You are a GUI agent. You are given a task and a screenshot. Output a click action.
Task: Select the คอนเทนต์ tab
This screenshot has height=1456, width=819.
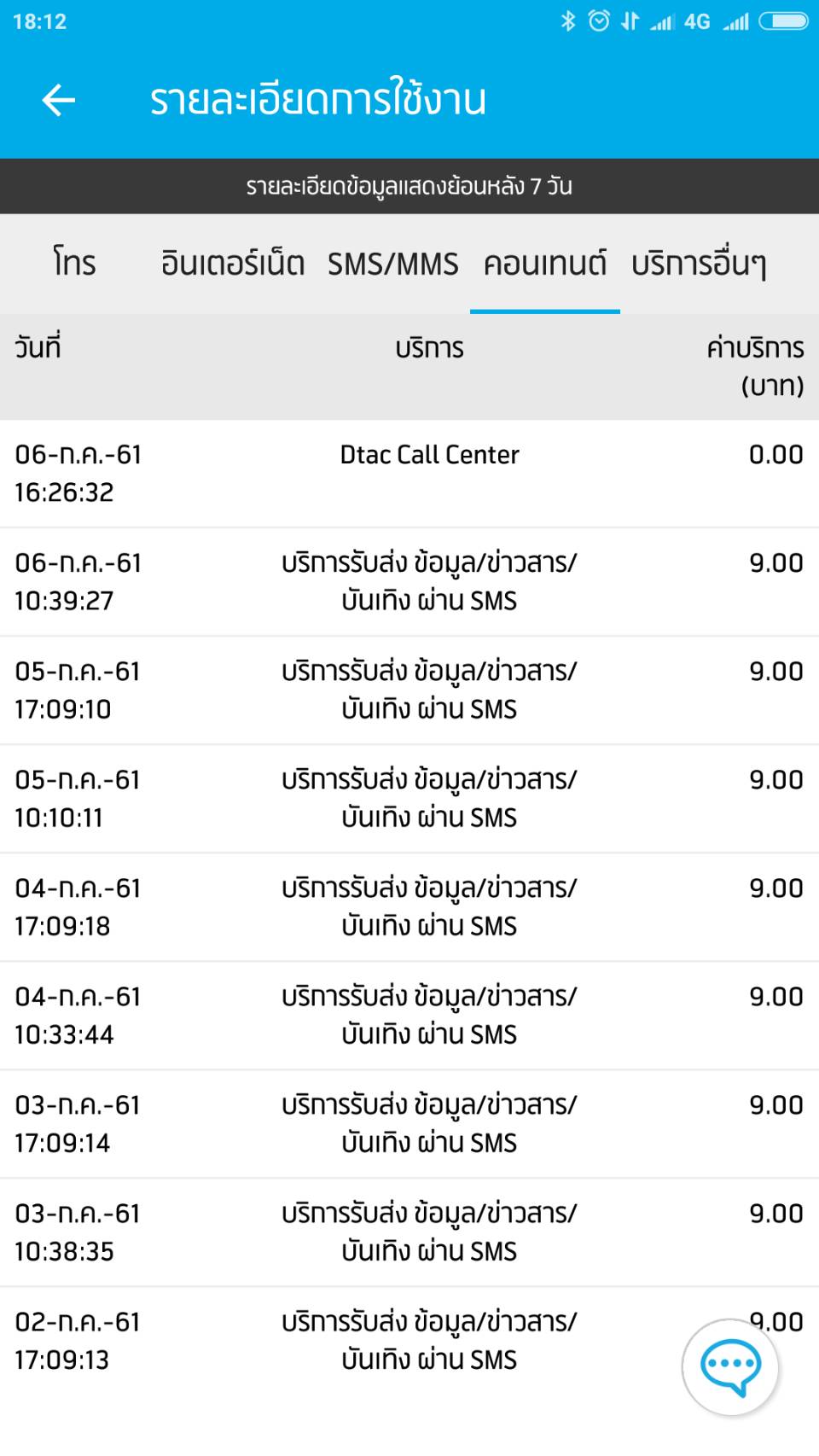(544, 264)
